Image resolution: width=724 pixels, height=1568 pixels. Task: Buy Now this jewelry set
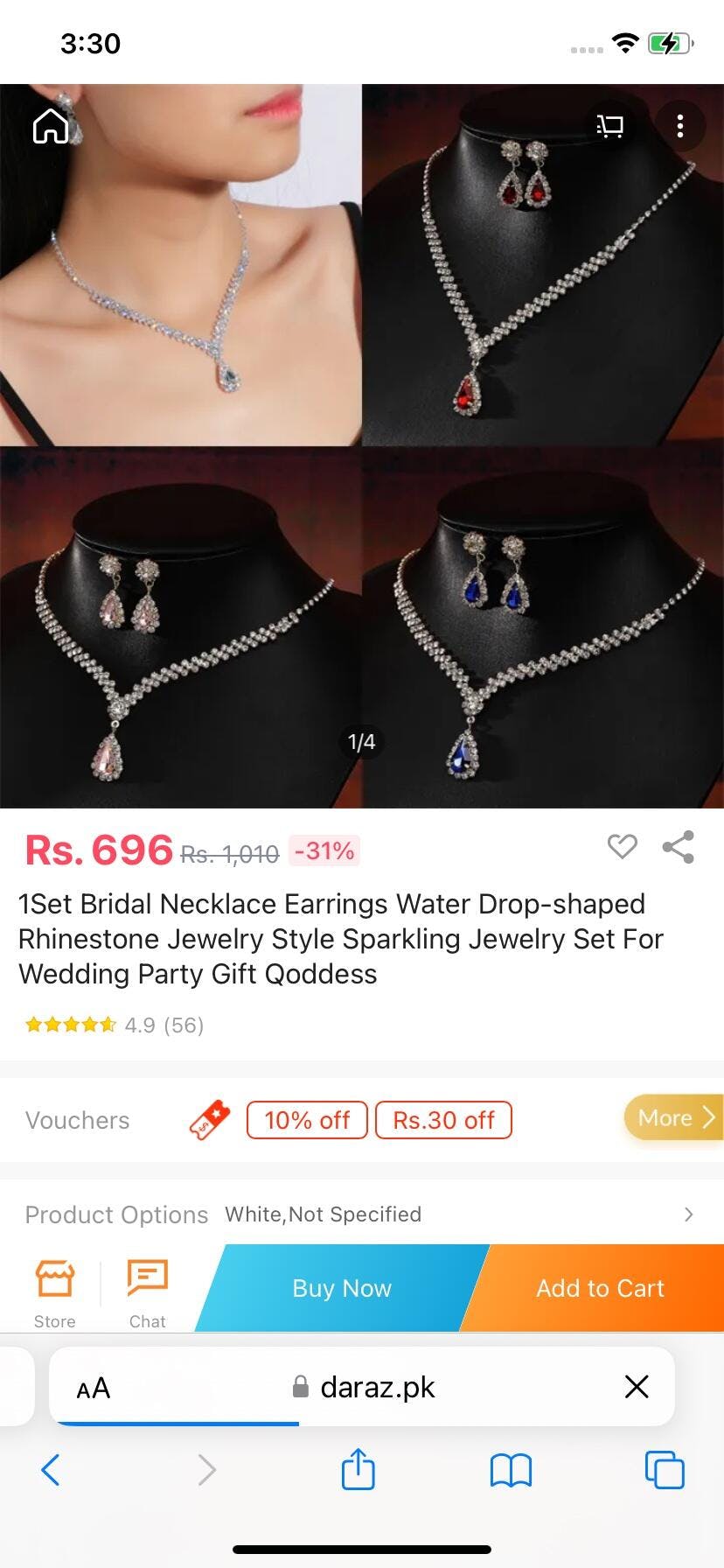pos(341,1288)
